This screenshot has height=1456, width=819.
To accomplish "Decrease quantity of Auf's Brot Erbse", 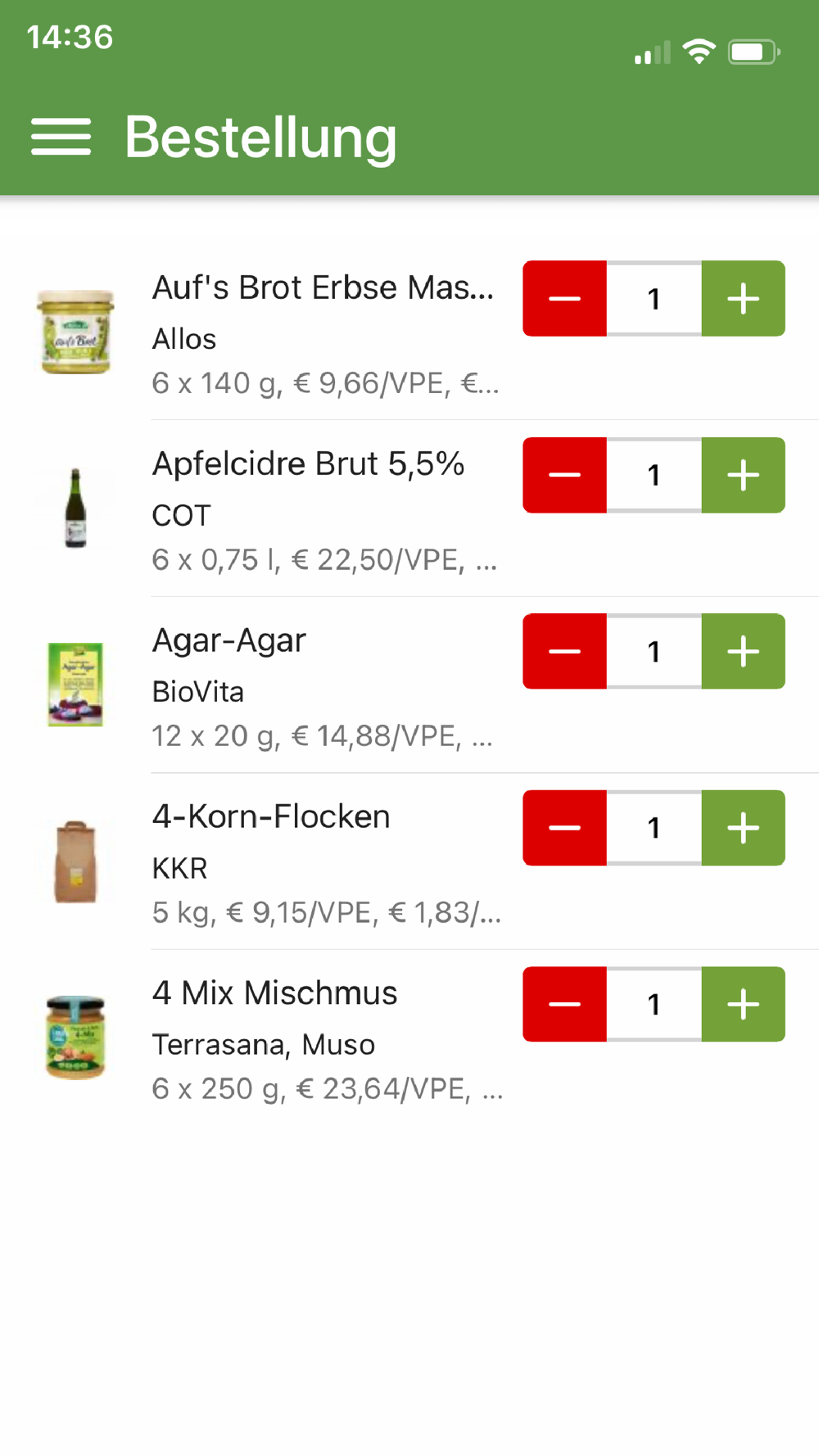I will (x=564, y=299).
